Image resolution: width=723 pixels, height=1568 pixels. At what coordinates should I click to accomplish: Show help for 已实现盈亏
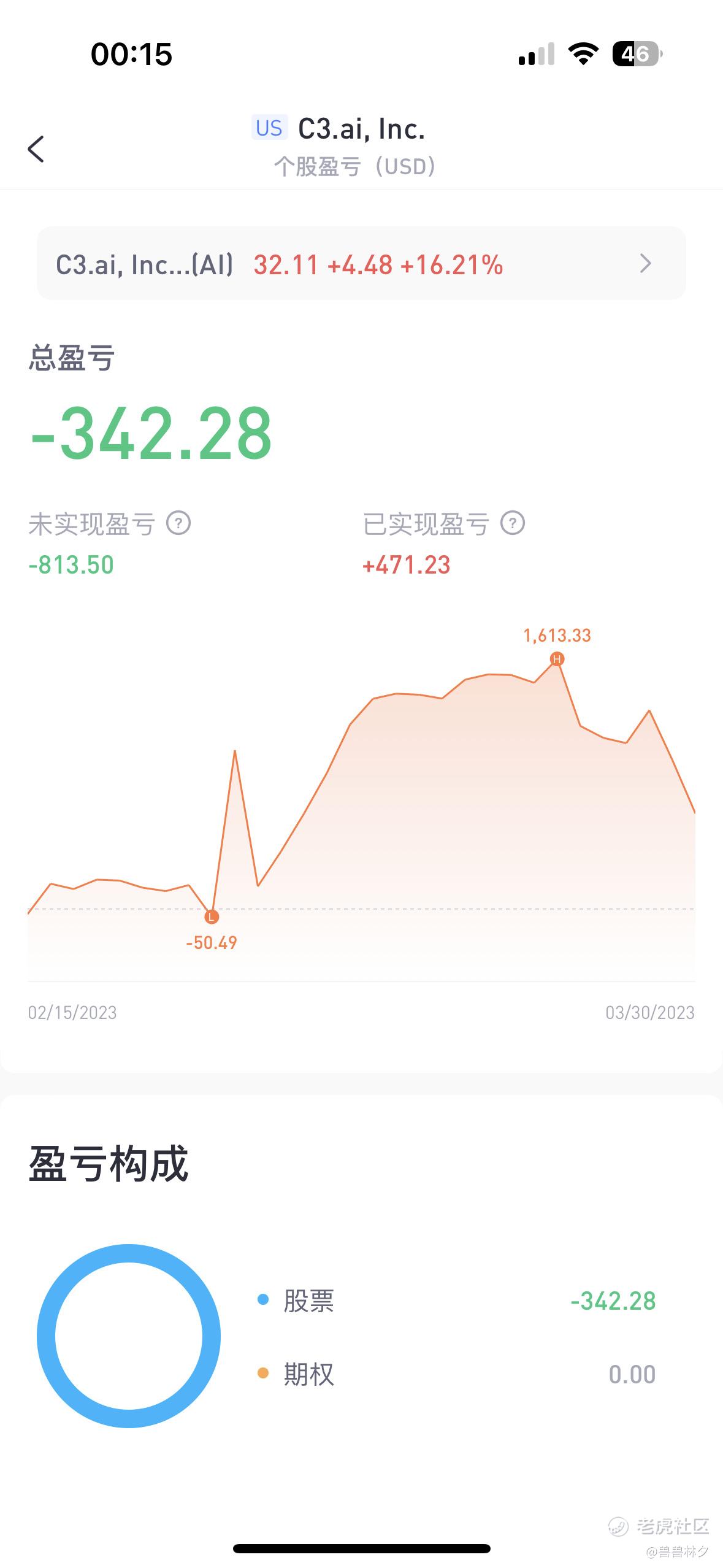coord(513,523)
